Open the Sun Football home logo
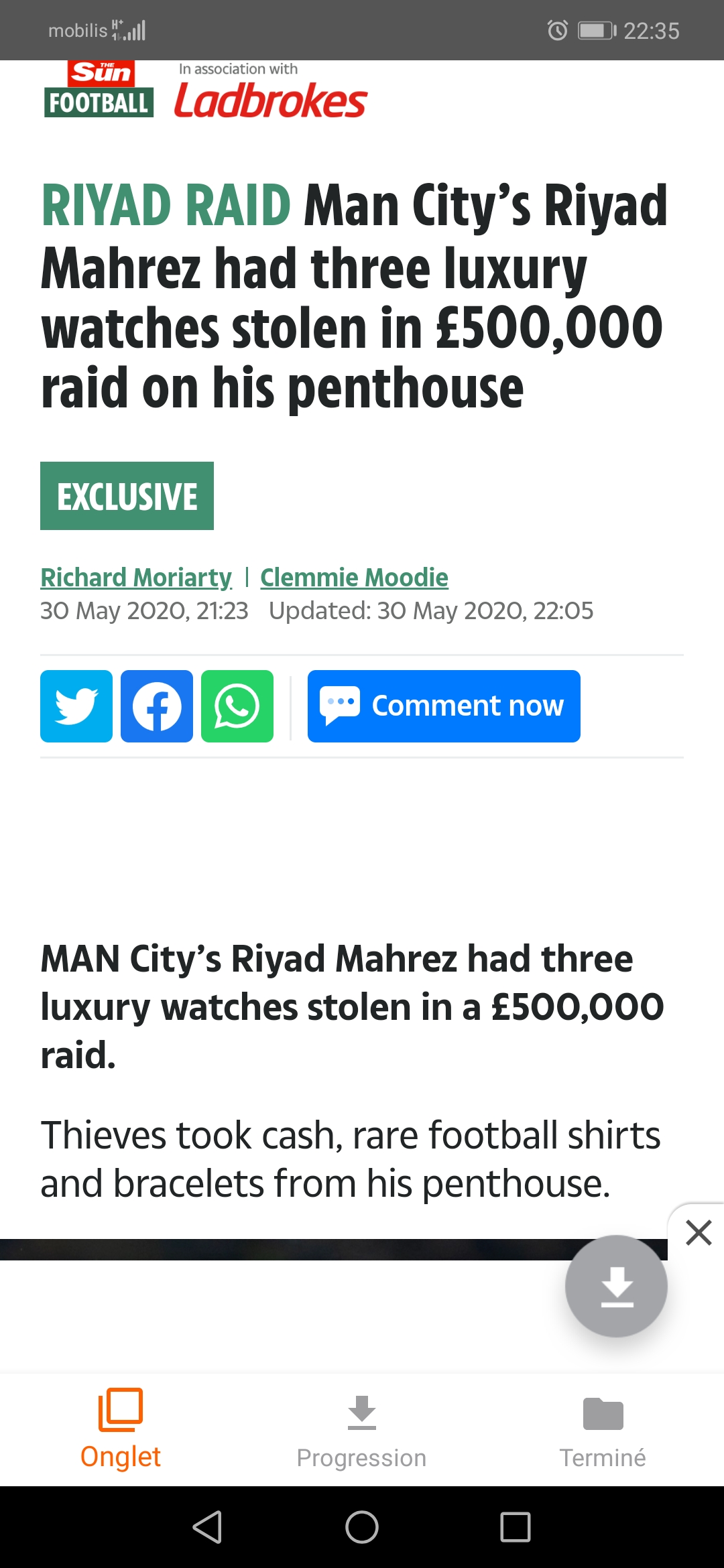 click(99, 90)
